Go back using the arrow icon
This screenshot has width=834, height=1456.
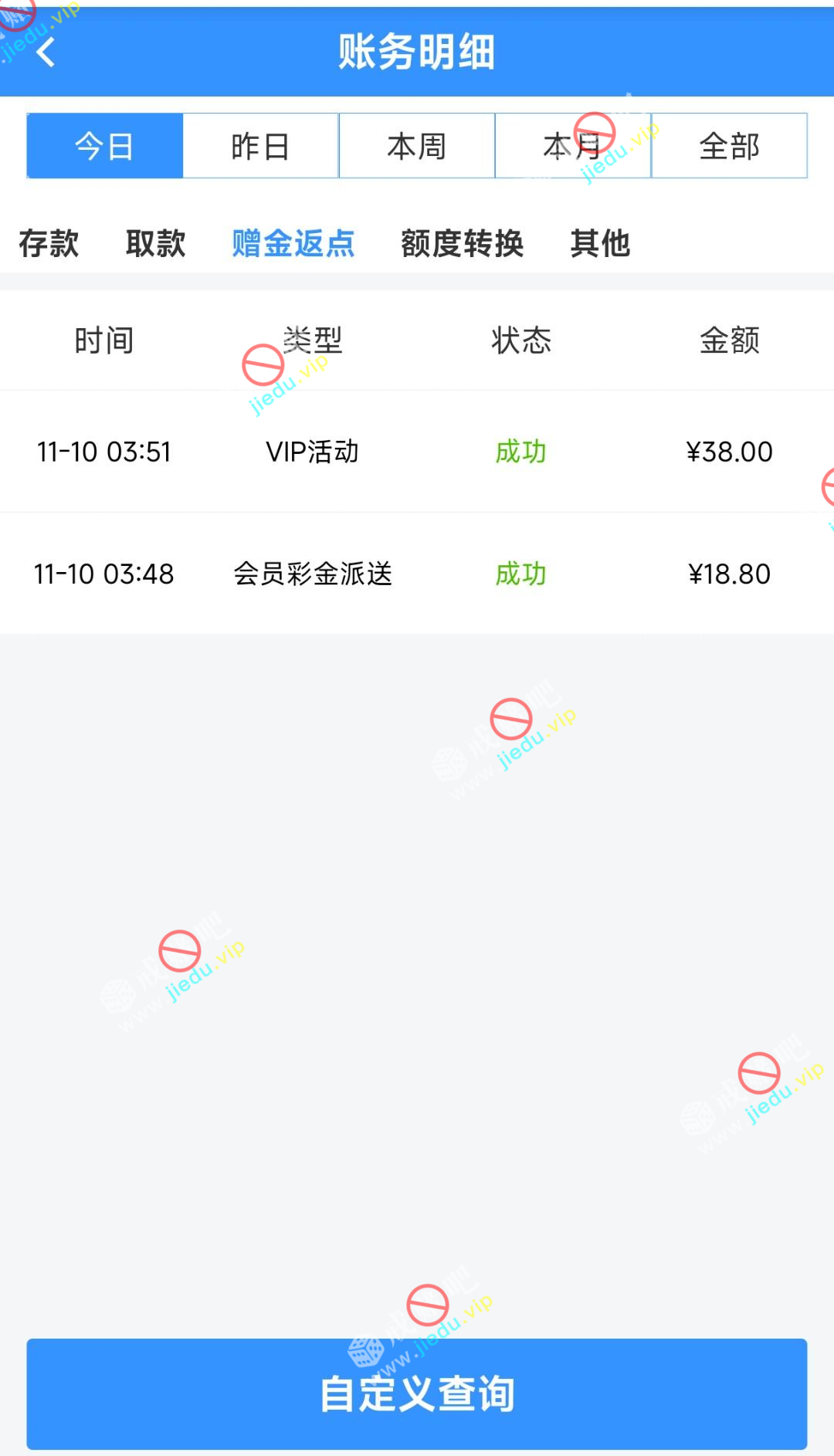46,52
